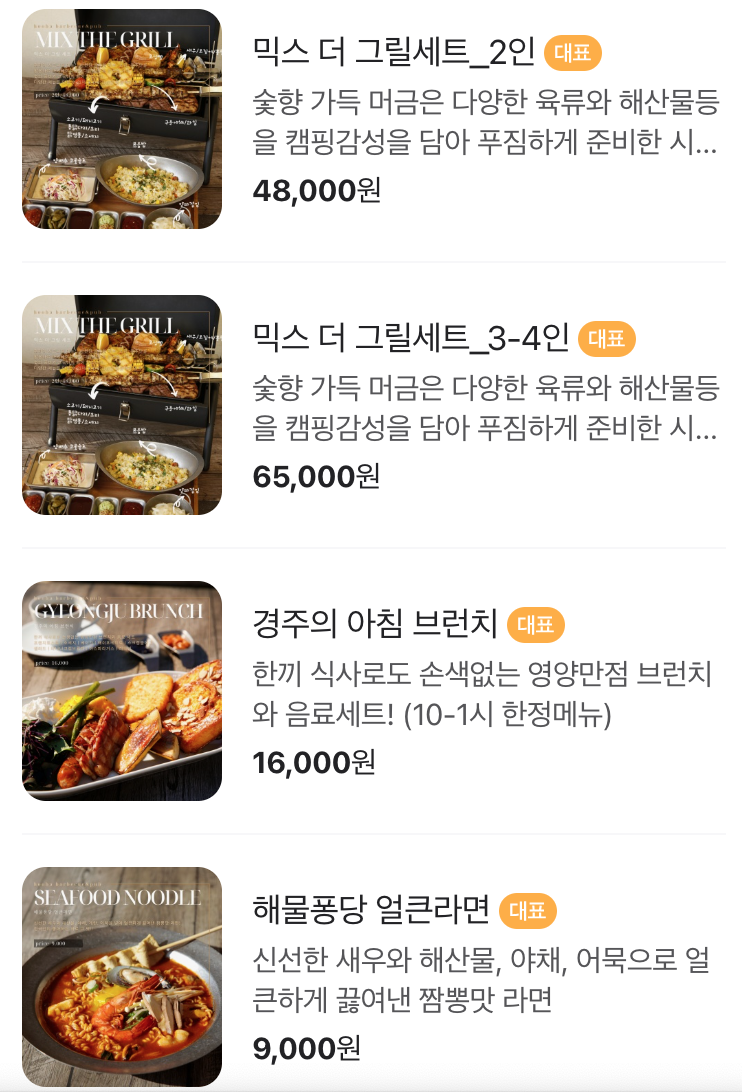Open 해물퐁당 얼큰라면 details
This screenshot has height=1092, width=742.
pyautogui.click(x=371, y=909)
